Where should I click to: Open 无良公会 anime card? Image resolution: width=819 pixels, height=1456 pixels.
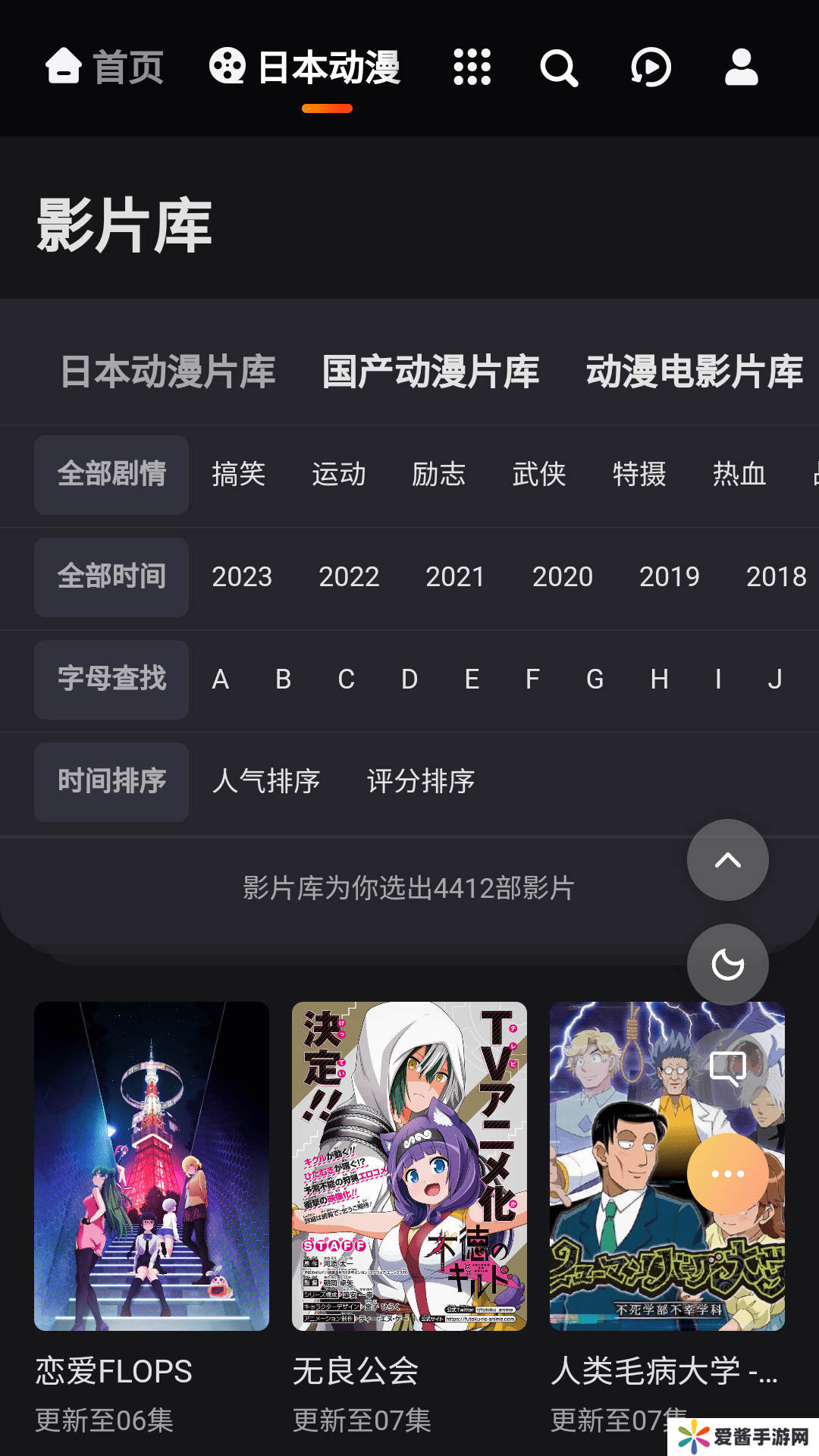(409, 1166)
